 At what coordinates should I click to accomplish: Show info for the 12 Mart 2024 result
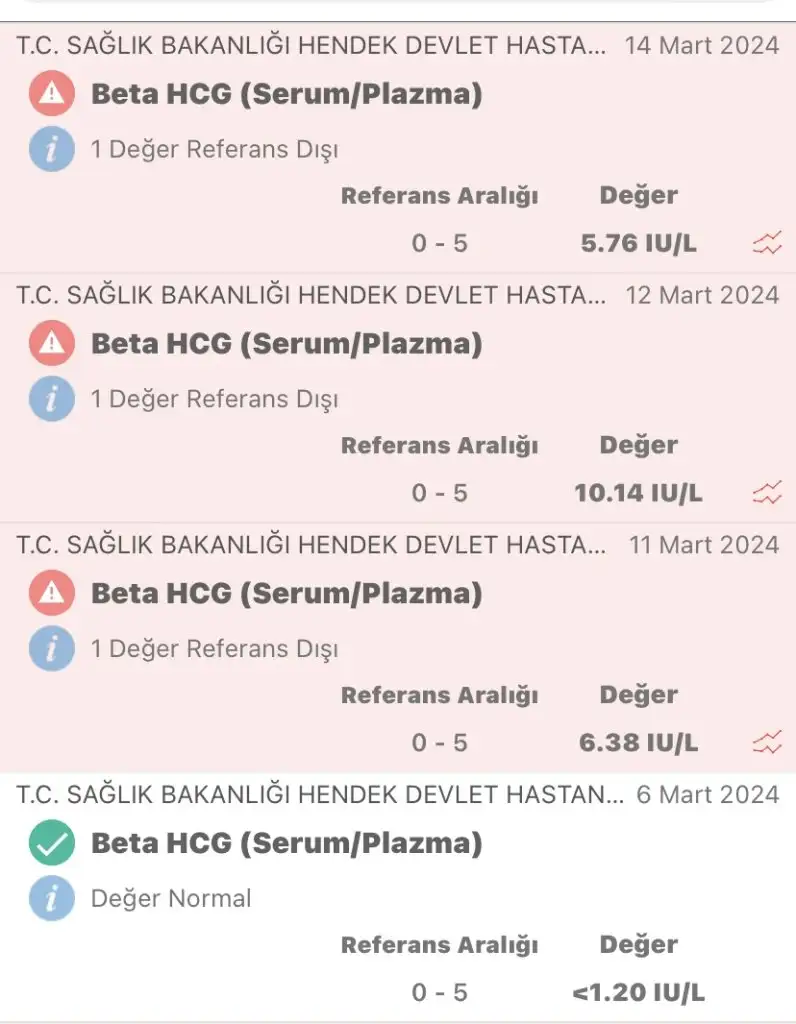(x=51, y=400)
